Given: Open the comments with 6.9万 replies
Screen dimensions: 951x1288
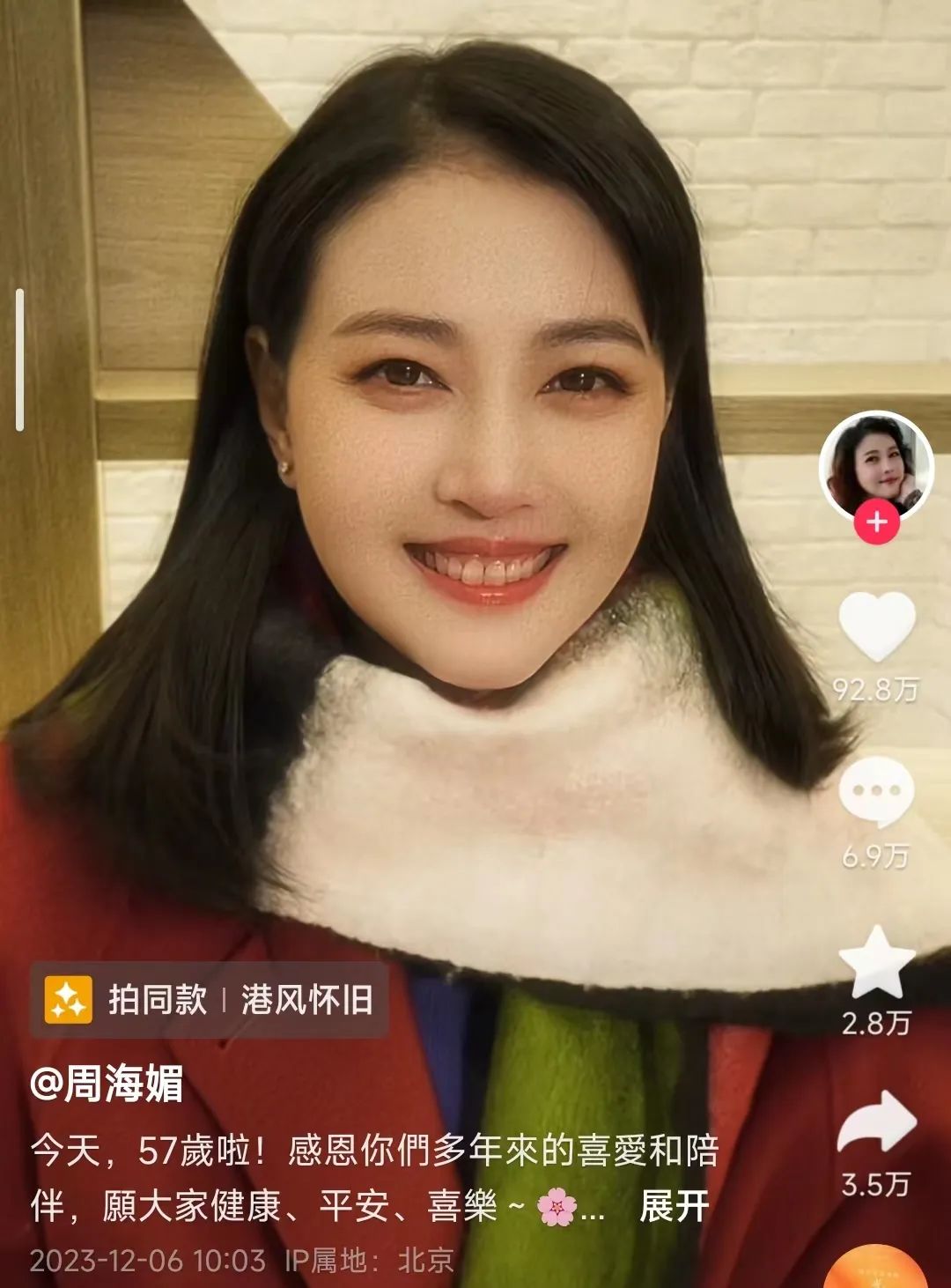Looking at the screenshot, I should (875, 792).
